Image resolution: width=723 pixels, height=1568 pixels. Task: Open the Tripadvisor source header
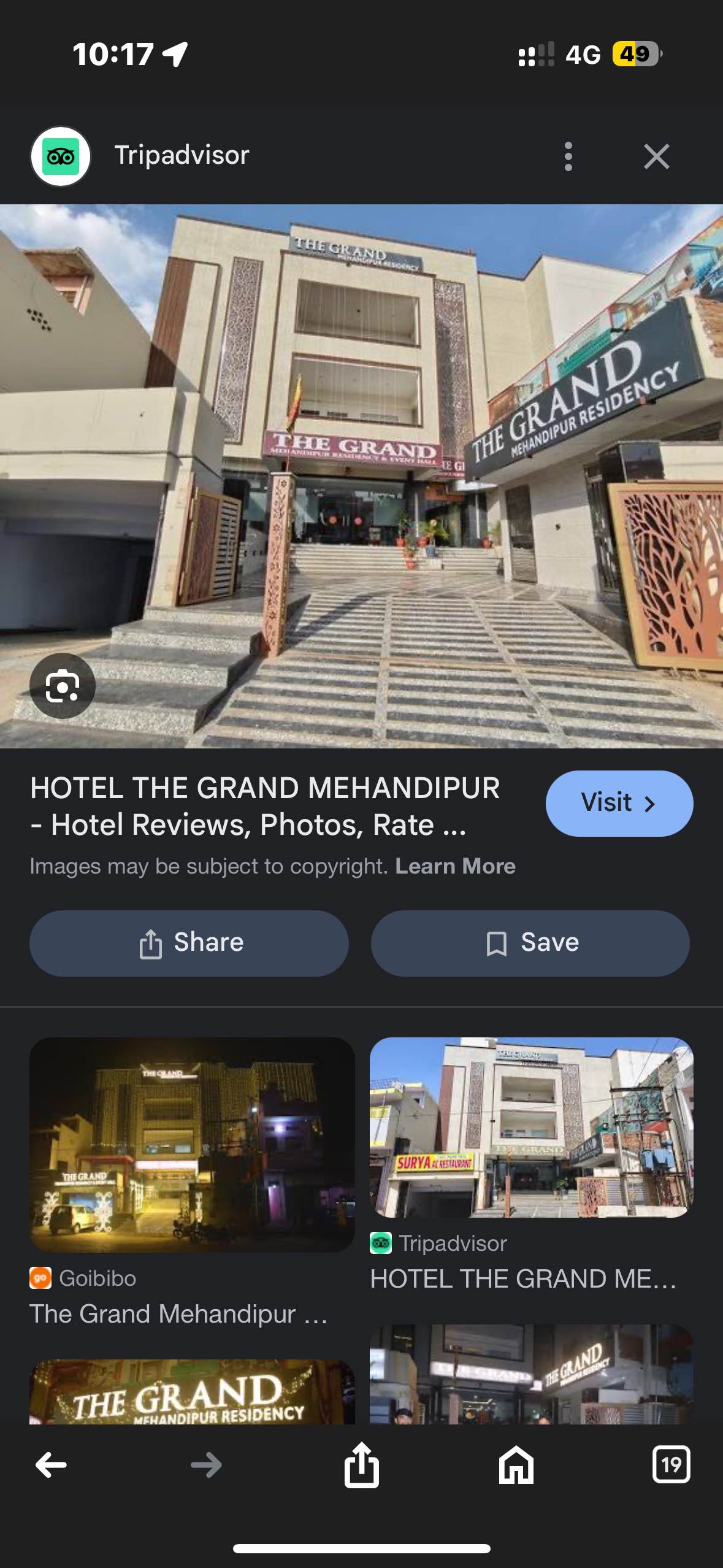[182, 155]
